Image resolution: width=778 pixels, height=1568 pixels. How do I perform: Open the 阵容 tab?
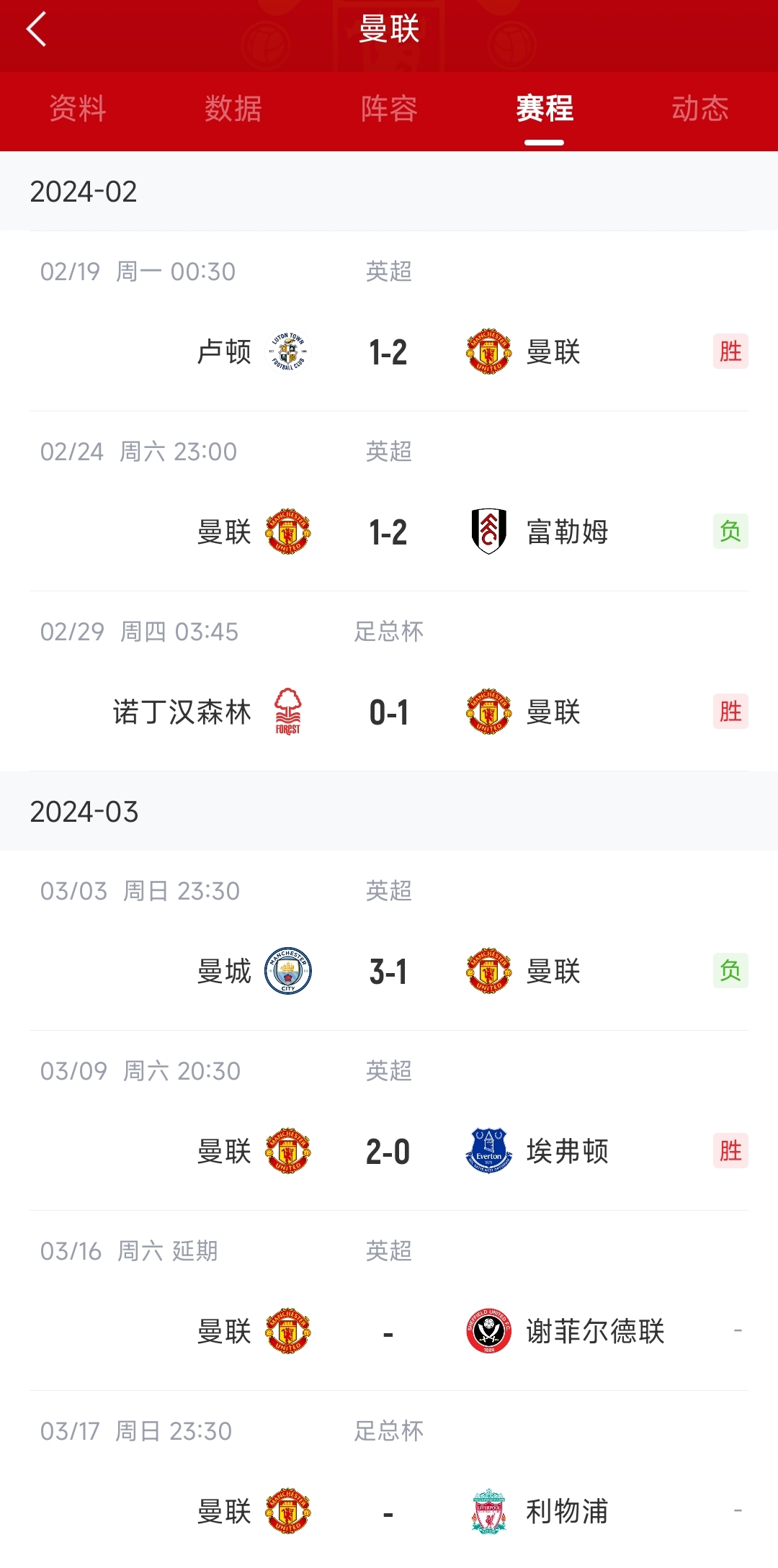389,109
